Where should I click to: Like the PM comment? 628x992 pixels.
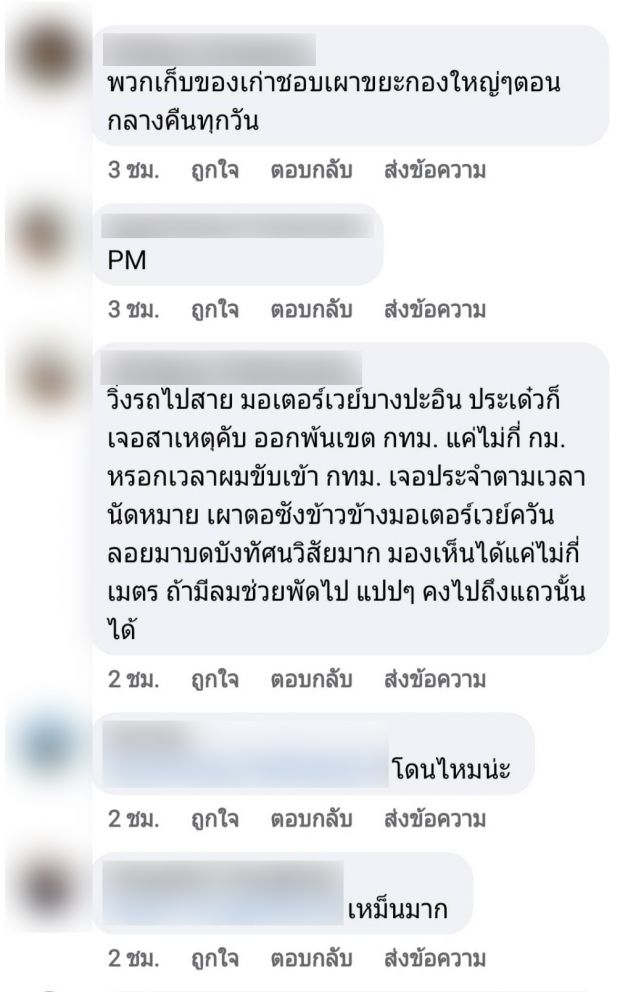pyautogui.click(x=214, y=310)
